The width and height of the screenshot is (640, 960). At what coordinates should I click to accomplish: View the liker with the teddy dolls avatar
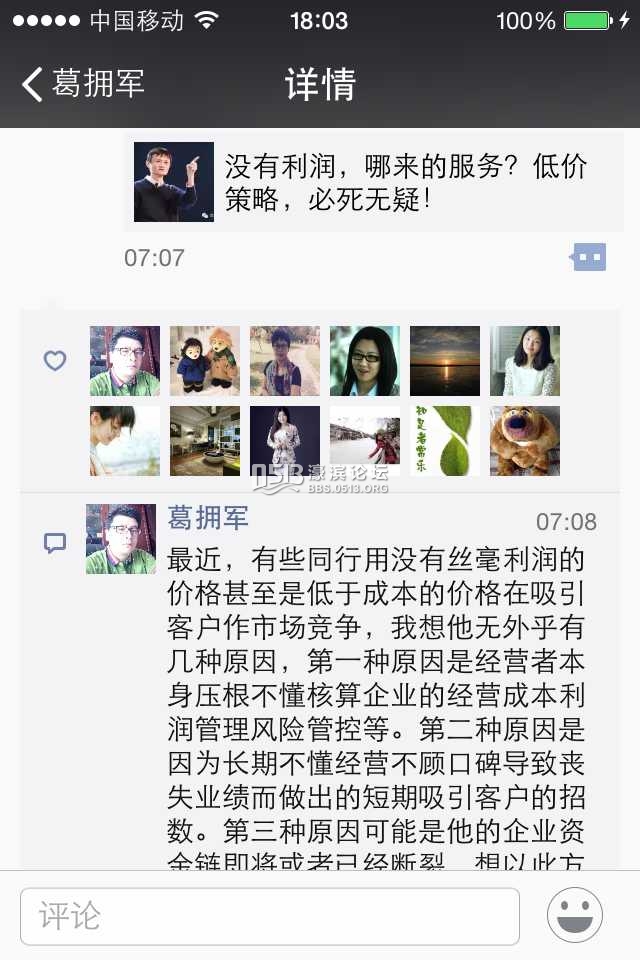[205, 361]
